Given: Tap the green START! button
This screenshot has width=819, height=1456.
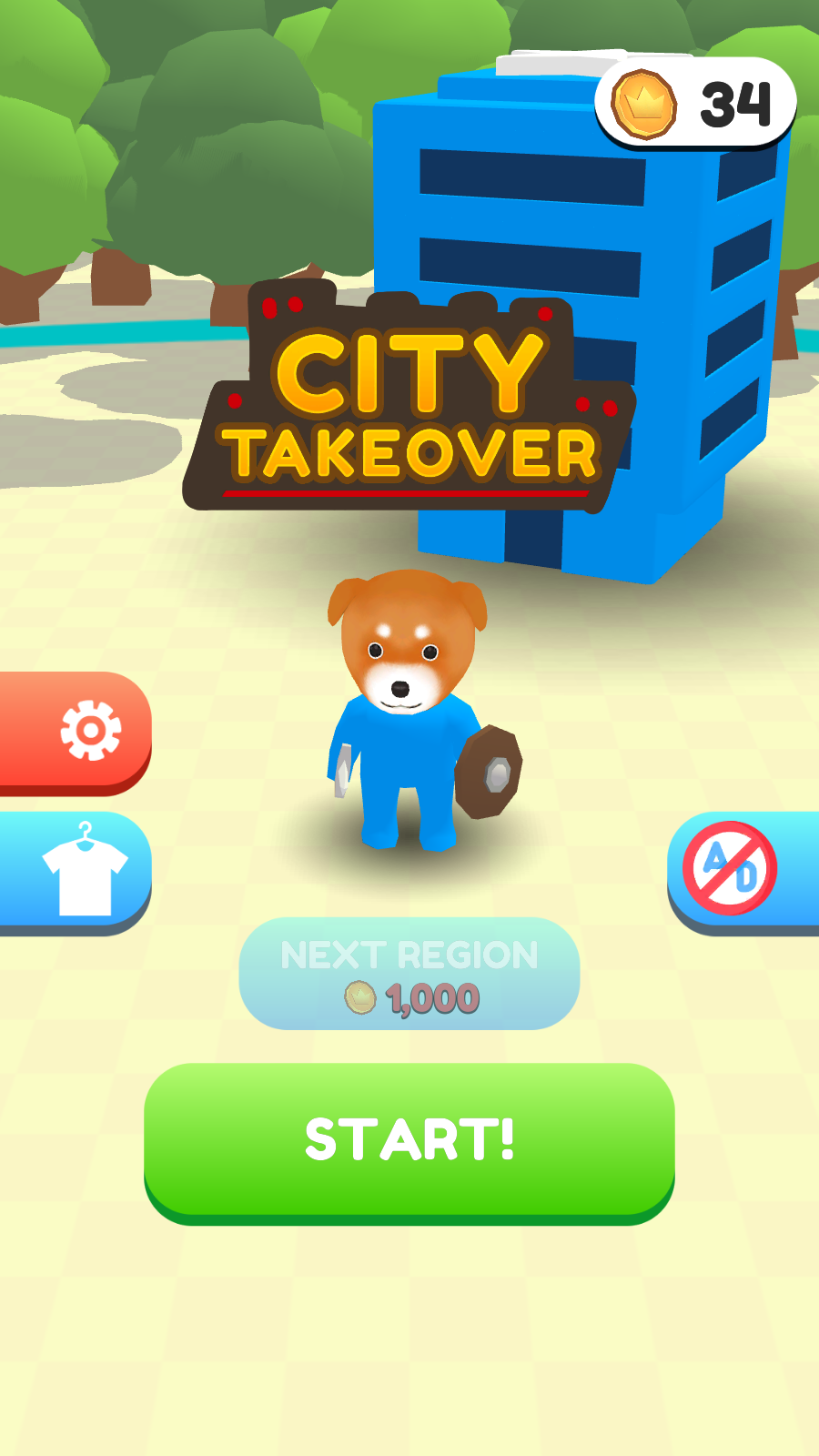Looking at the screenshot, I should 409,1139.
